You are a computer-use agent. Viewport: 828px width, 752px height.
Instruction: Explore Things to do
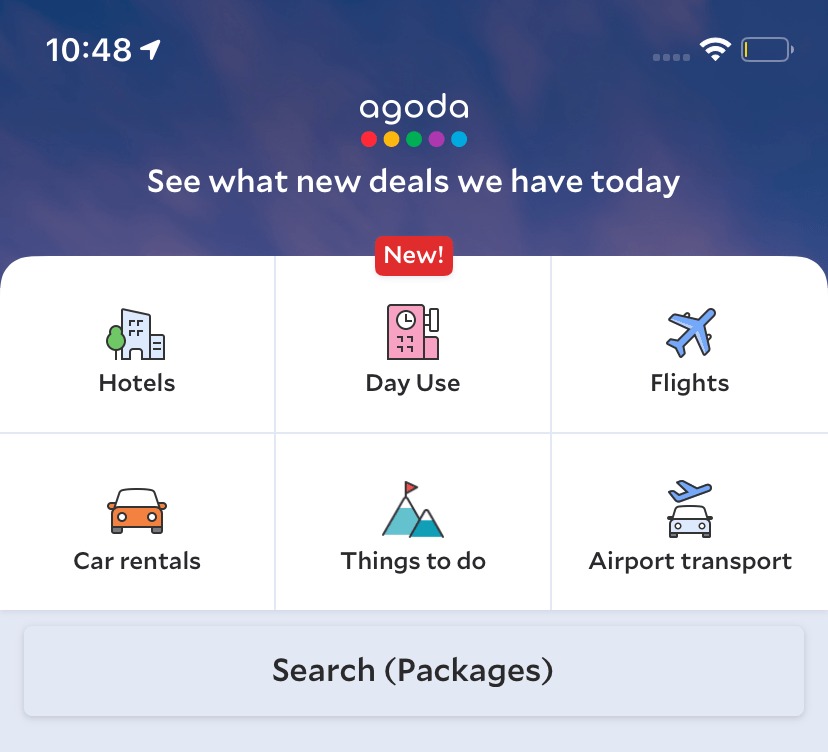[413, 525]
